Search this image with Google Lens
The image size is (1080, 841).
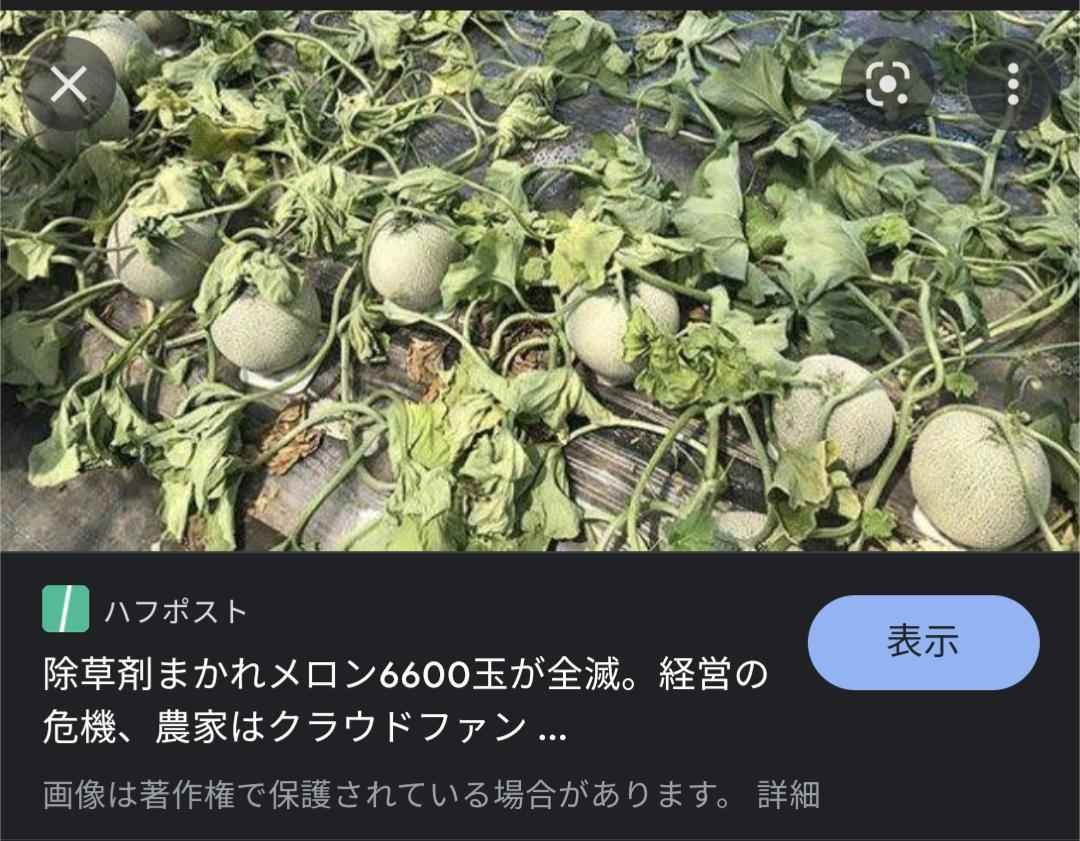tap(887, 85)
